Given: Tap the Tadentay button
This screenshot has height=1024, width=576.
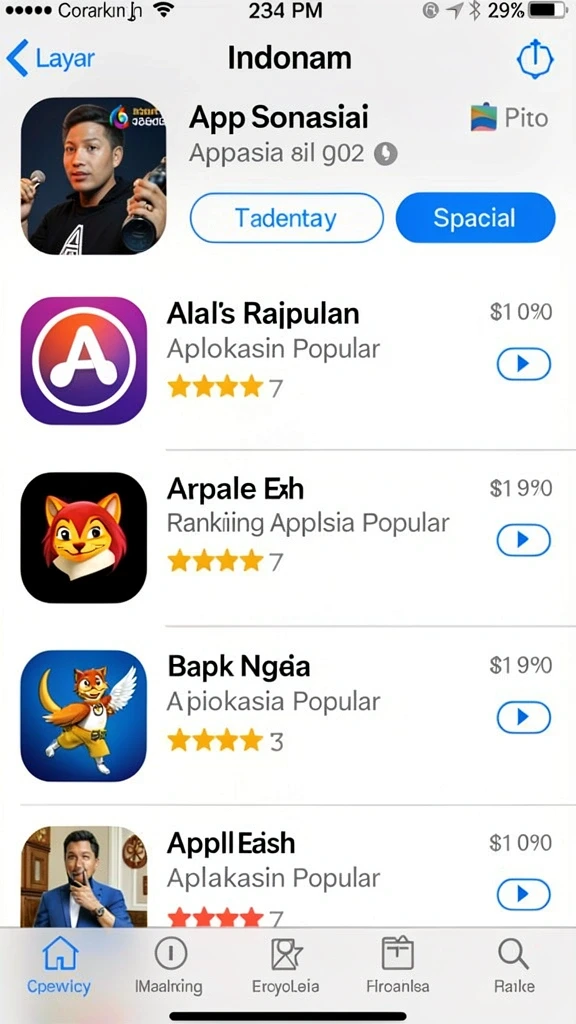Looking at the screenshot, I should [x=287, y=218].
